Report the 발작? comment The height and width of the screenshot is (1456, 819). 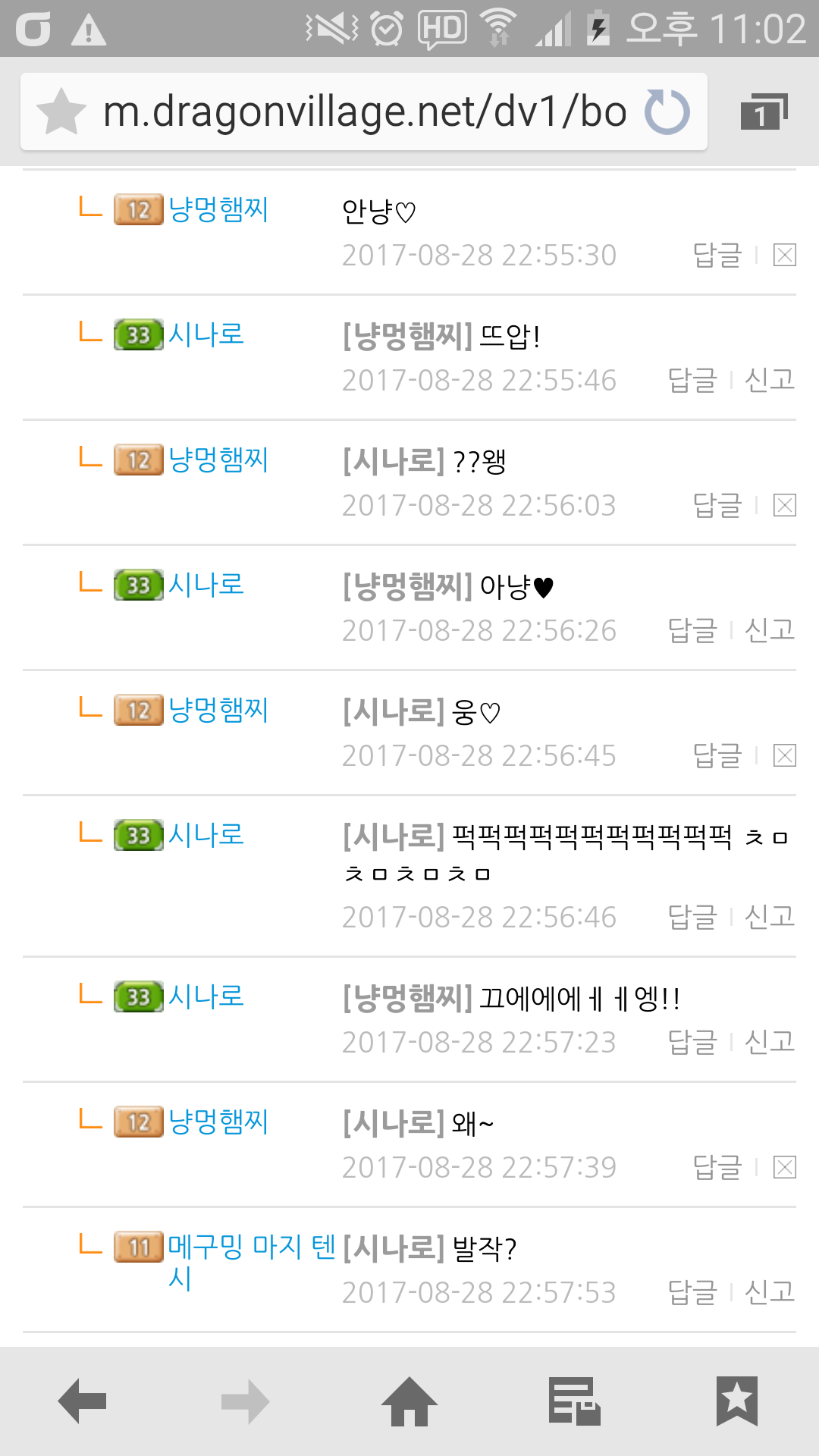[x=769, y=1292]
